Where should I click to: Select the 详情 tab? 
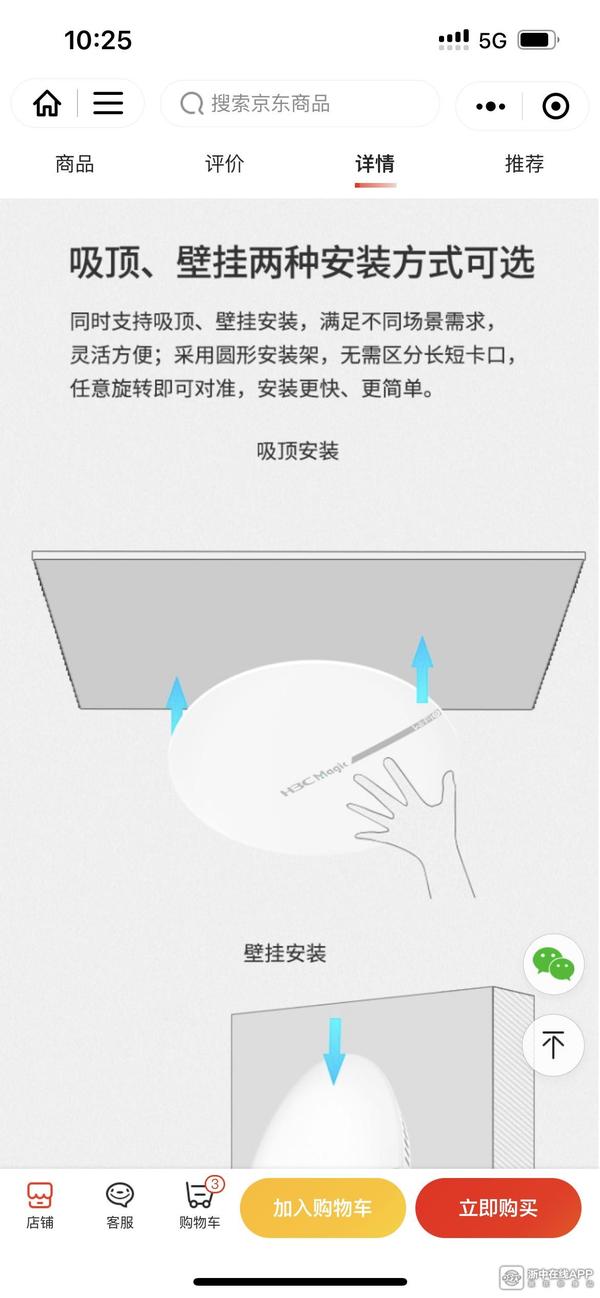375,165
